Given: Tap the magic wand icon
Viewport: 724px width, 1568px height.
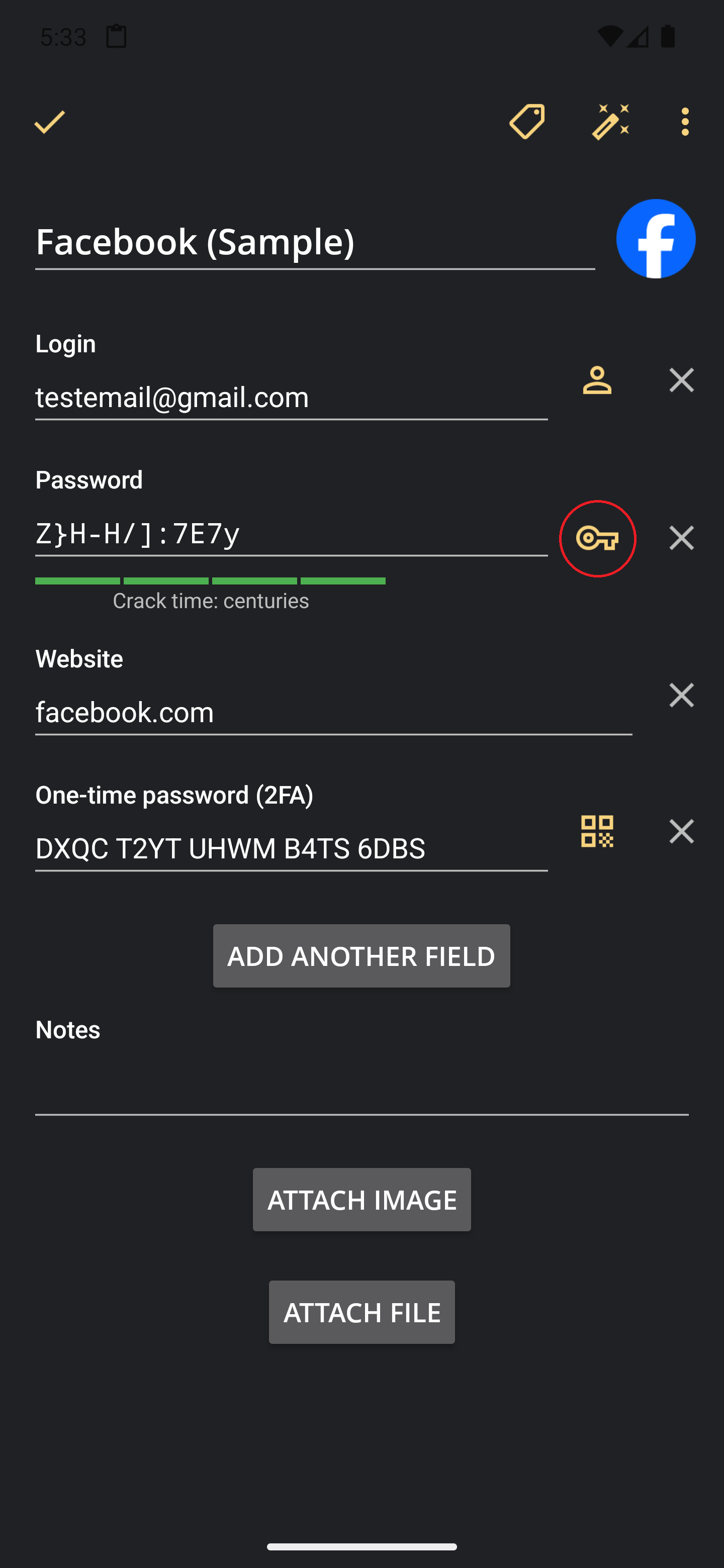Looking at the screenshot, I should (x=611, y=122).
